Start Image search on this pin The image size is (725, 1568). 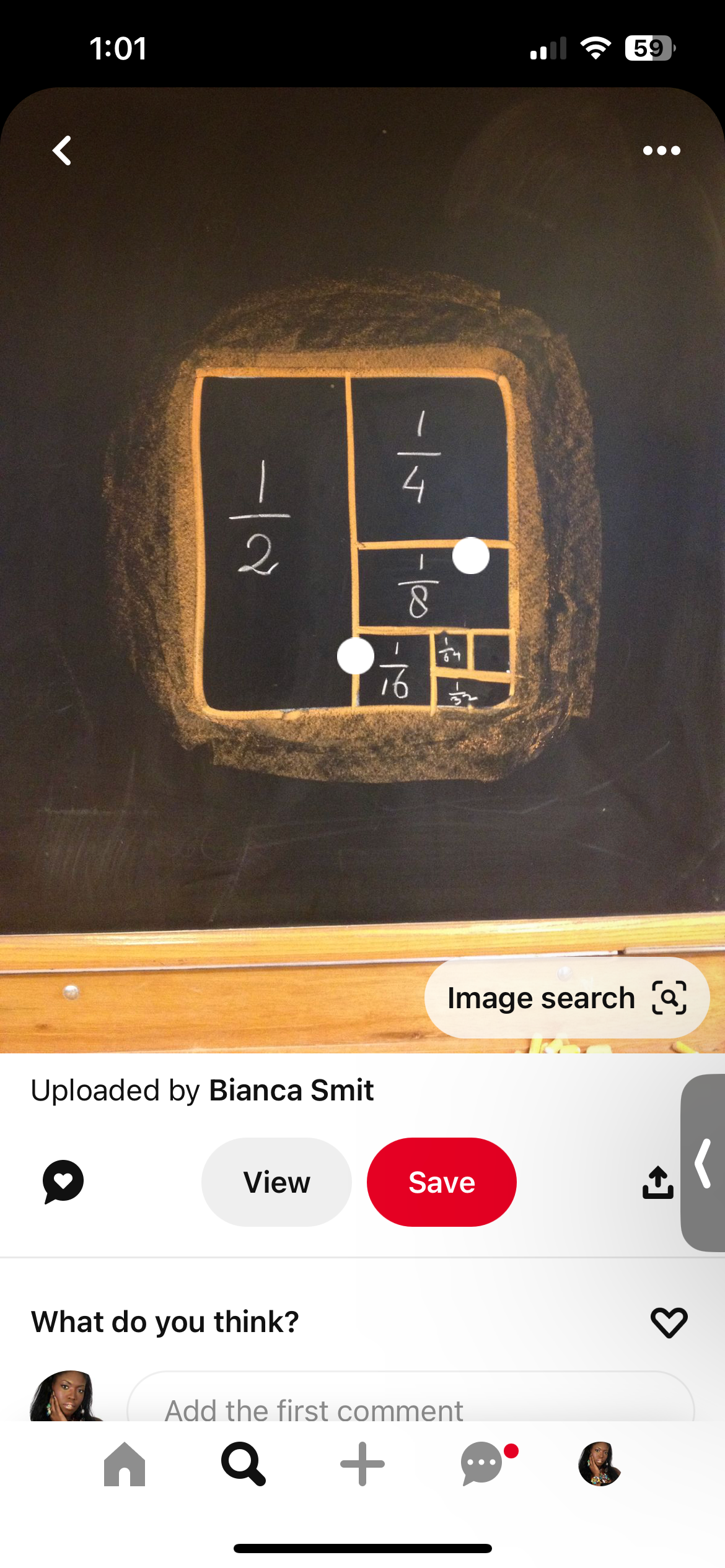566,998
